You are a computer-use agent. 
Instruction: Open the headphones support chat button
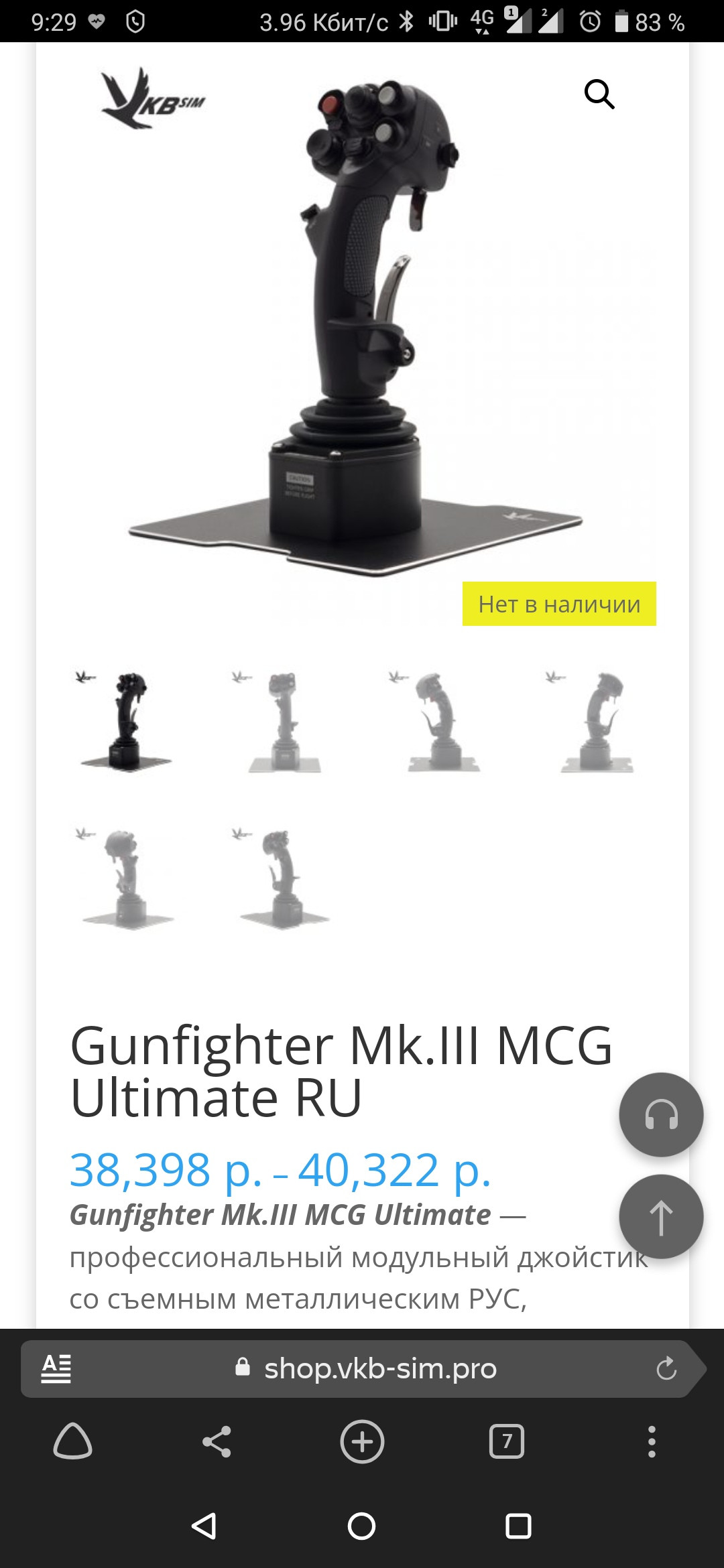tap(661, 1115)
